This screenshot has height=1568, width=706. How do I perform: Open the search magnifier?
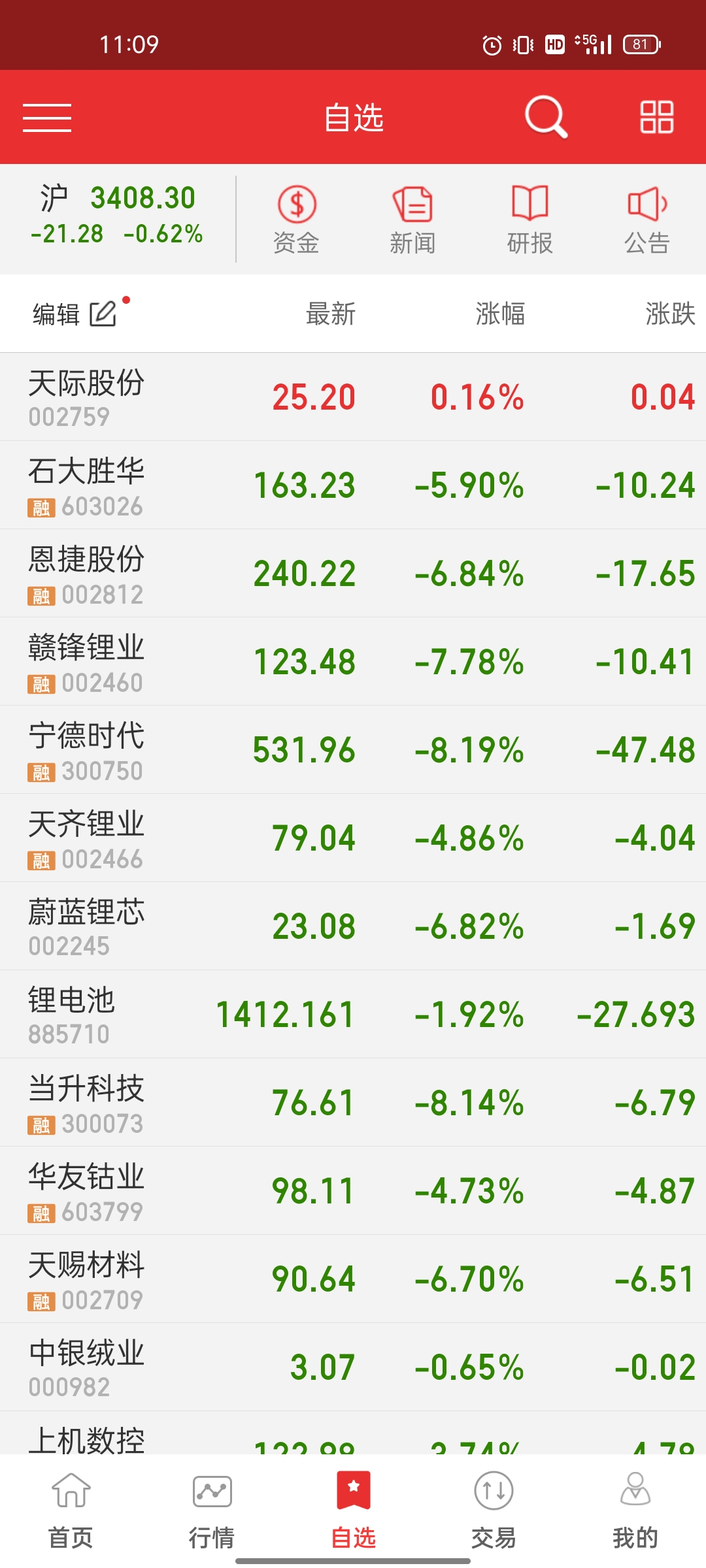coord(546,117)
